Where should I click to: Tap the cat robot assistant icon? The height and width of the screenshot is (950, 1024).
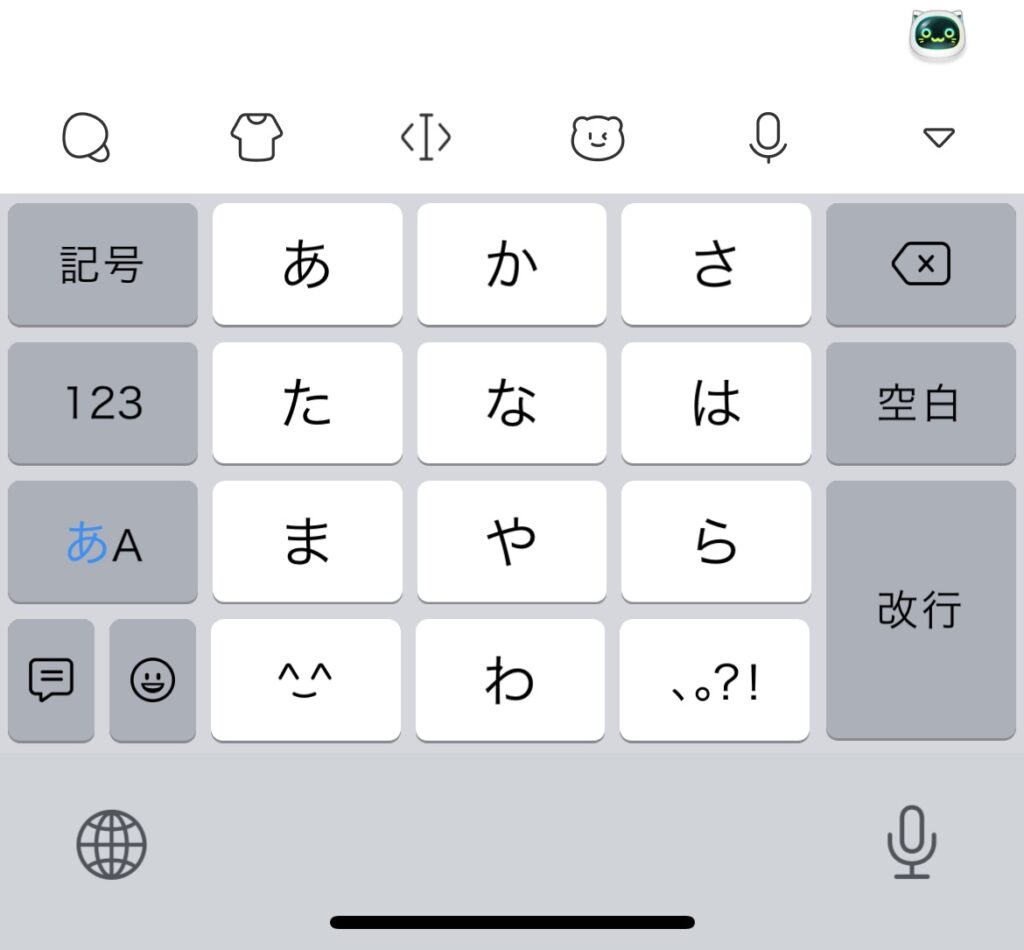(937, 35)
